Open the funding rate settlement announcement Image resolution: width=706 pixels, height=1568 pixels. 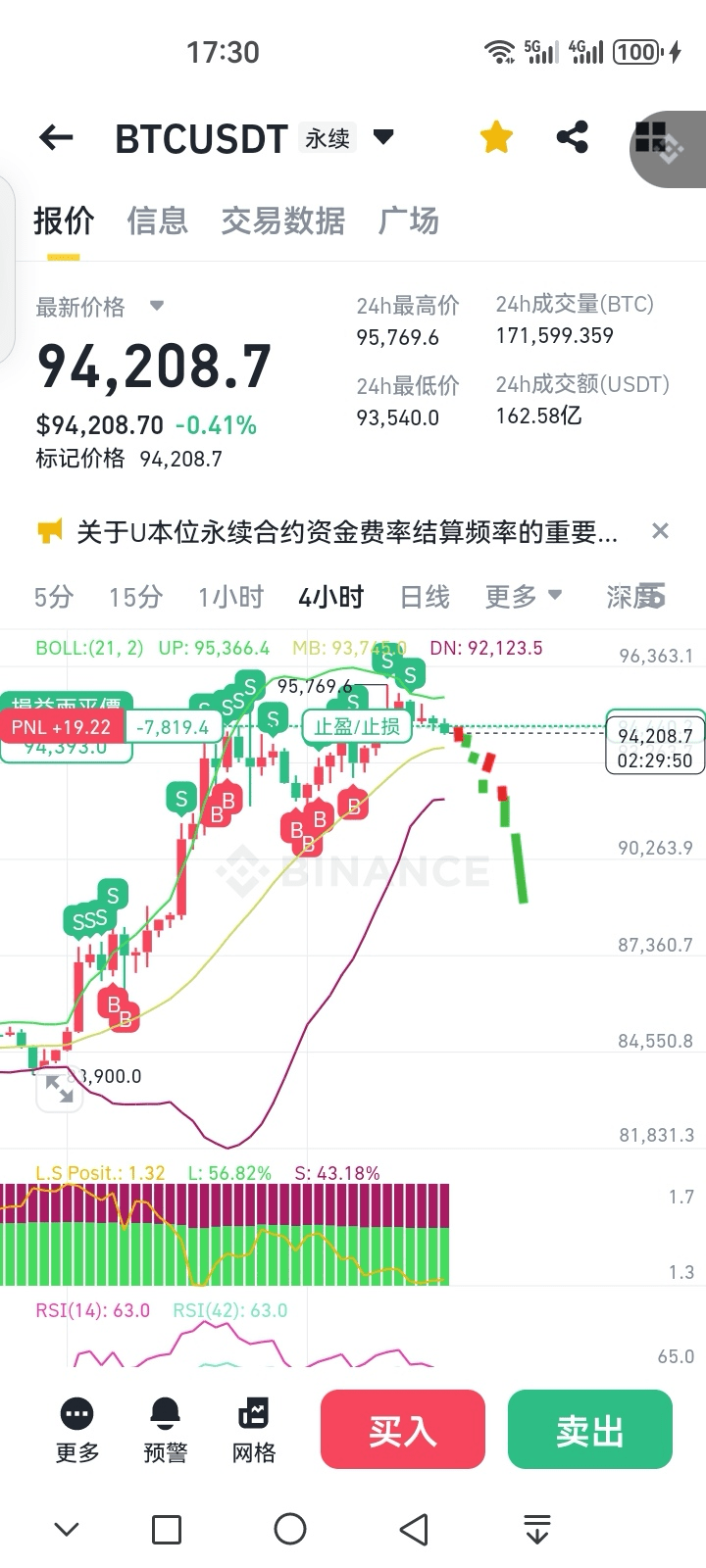coord(346,531)
